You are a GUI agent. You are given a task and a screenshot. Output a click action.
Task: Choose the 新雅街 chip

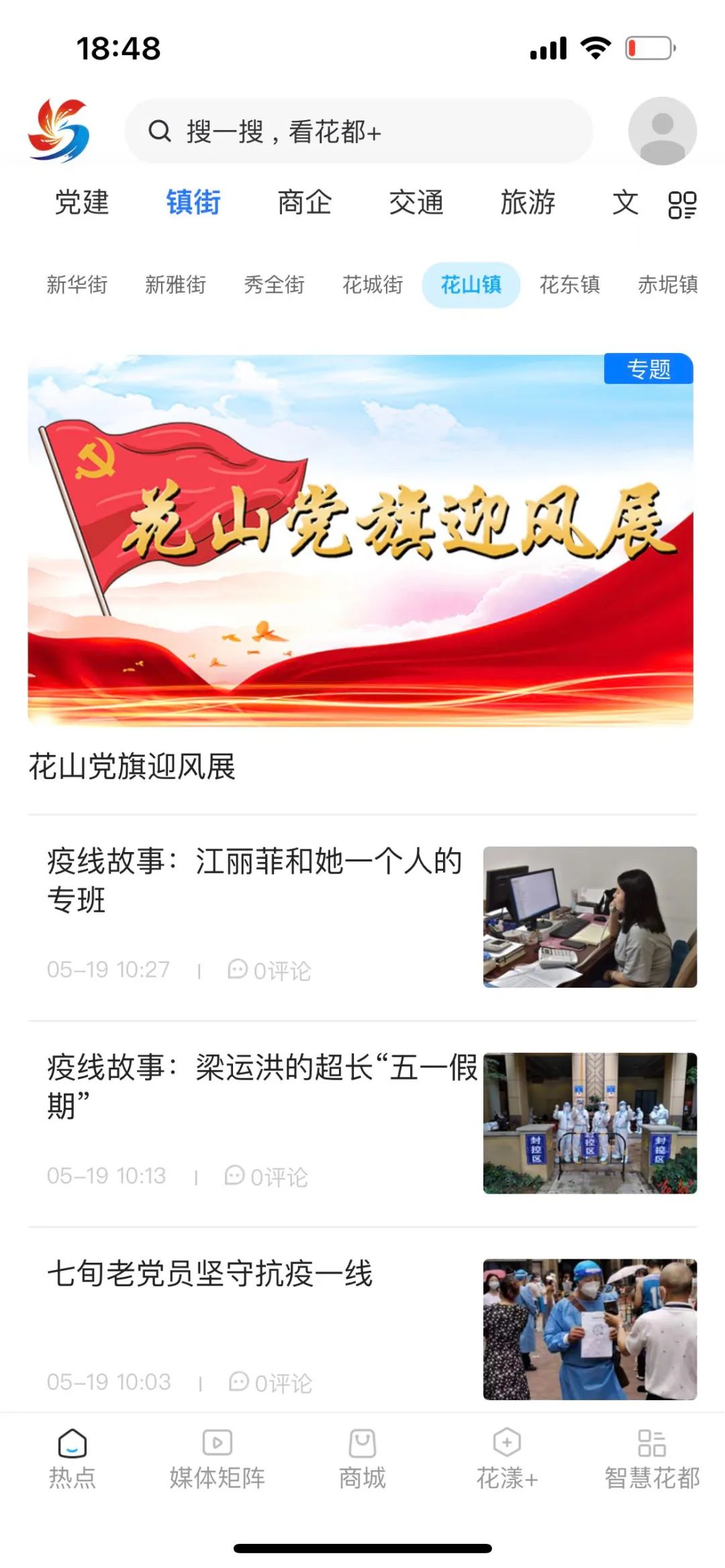point(176,285)
